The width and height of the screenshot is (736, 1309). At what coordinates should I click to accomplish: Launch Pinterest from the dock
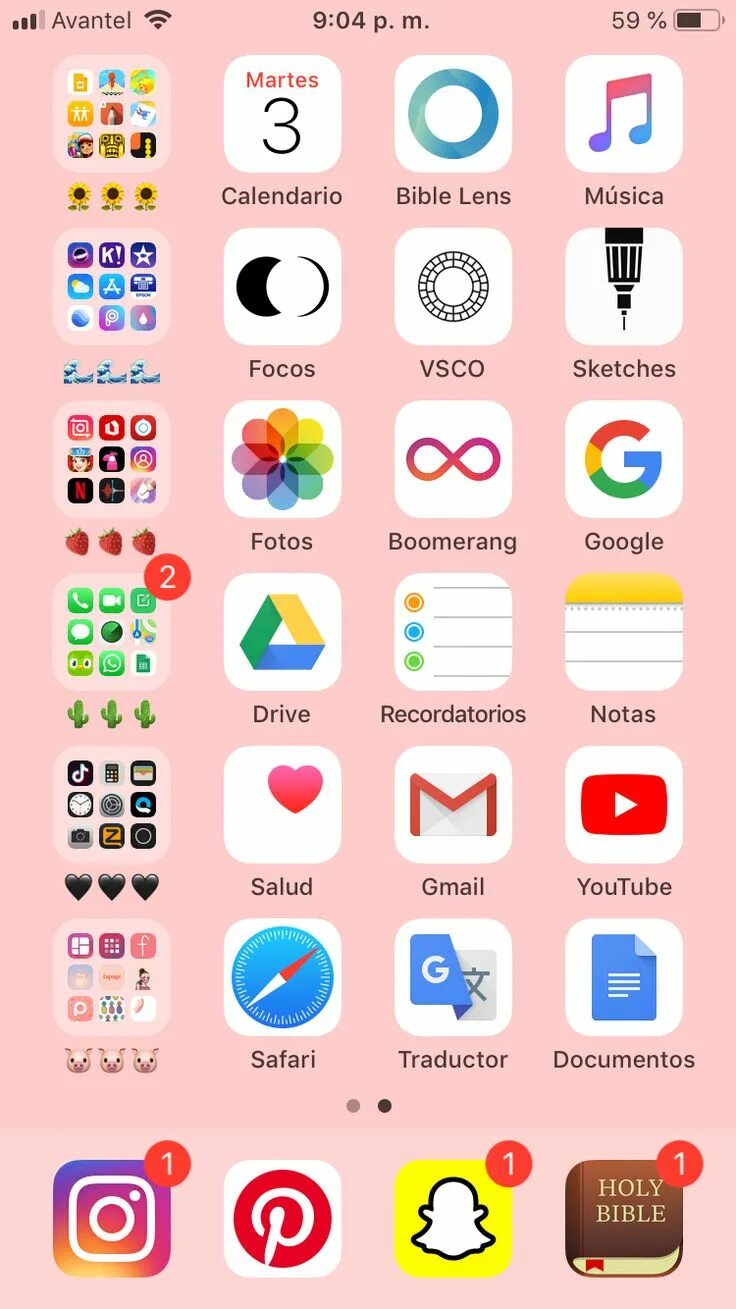click(x=282, y=1219)
